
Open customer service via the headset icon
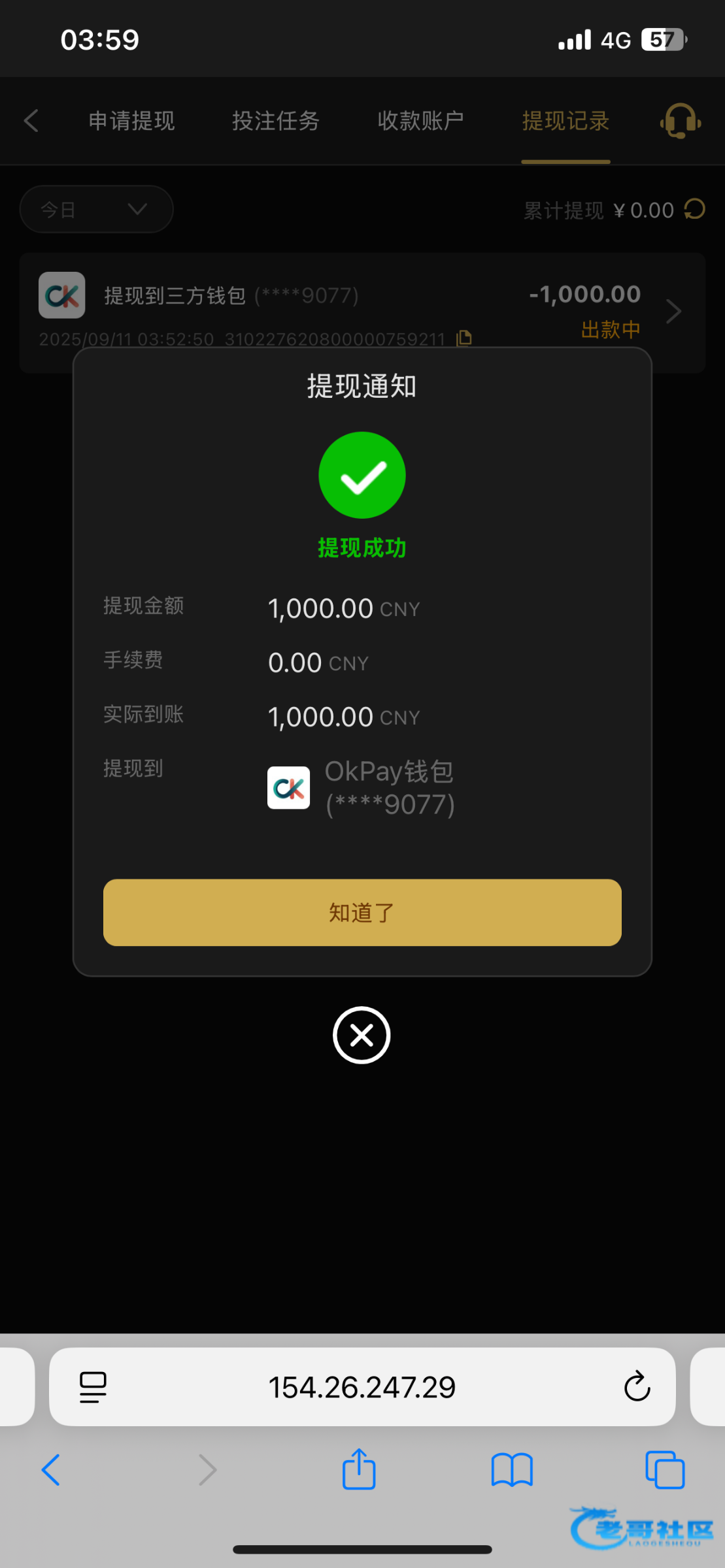[x=680, y=121]
